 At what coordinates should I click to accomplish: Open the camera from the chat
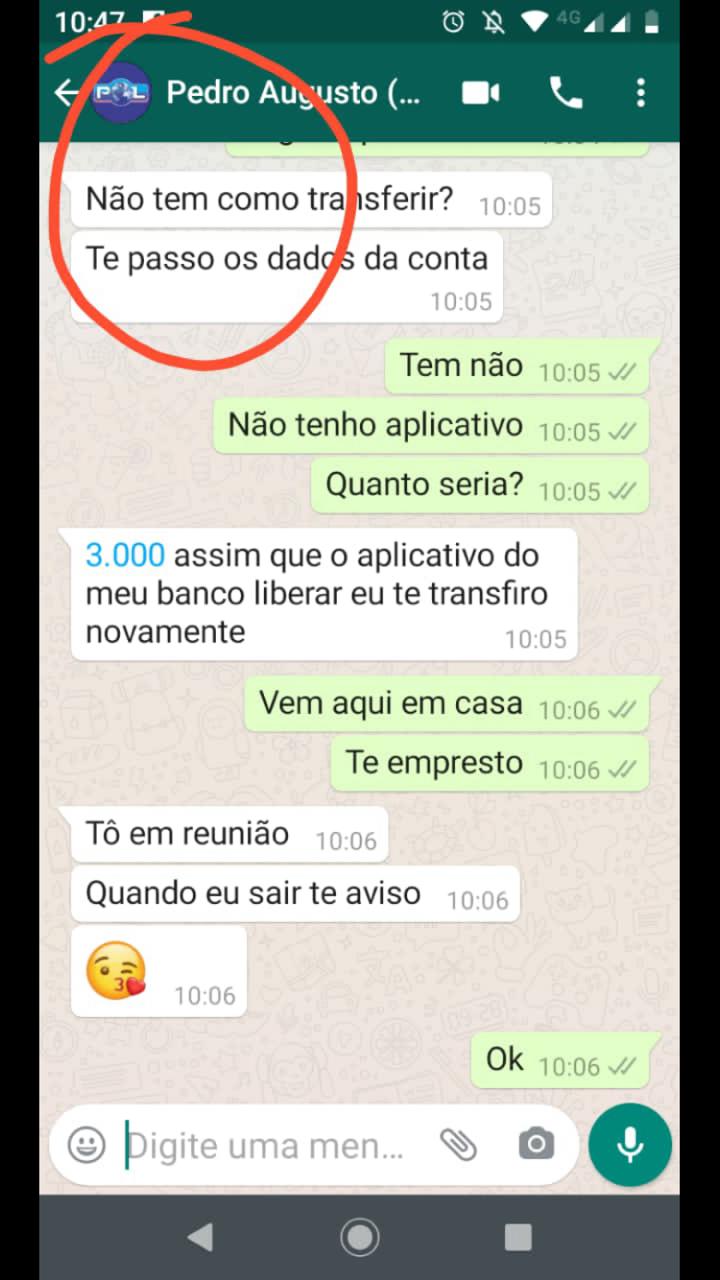pyautogui.click(x=536, y=1144)
